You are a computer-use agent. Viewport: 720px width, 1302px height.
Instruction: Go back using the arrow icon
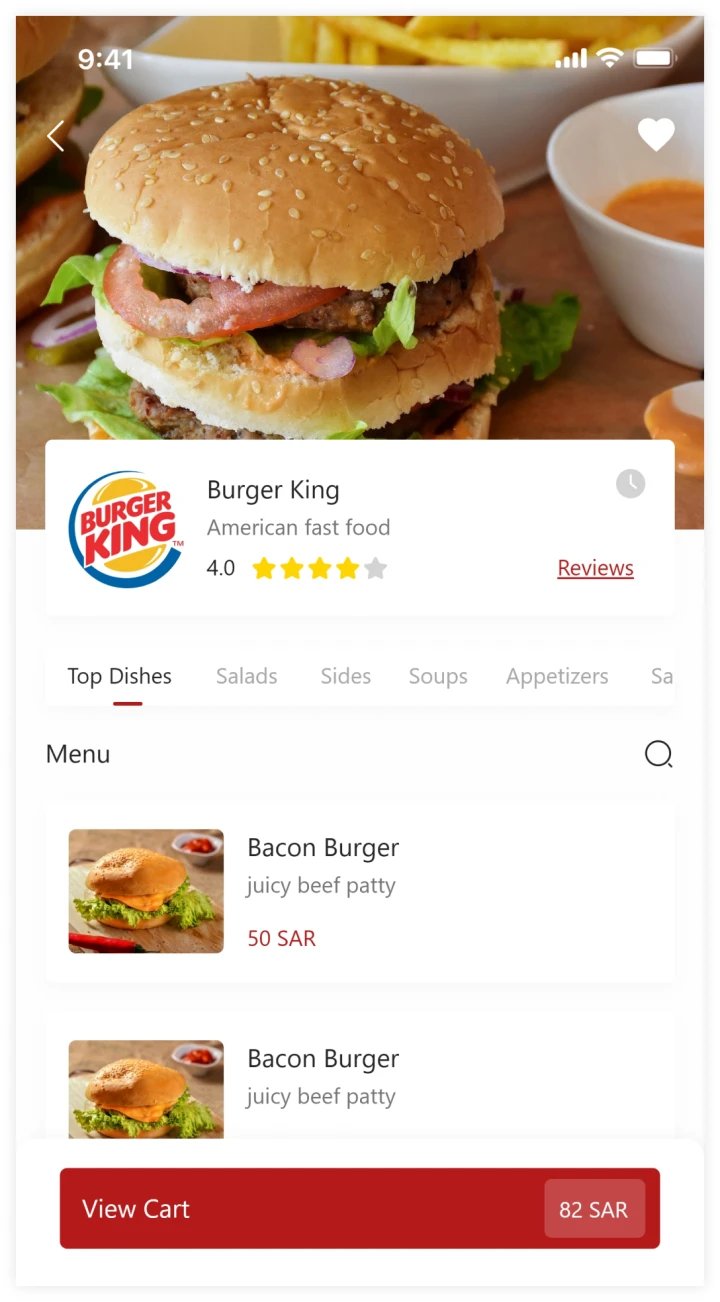pyautogui.click(x=56, y=136)
